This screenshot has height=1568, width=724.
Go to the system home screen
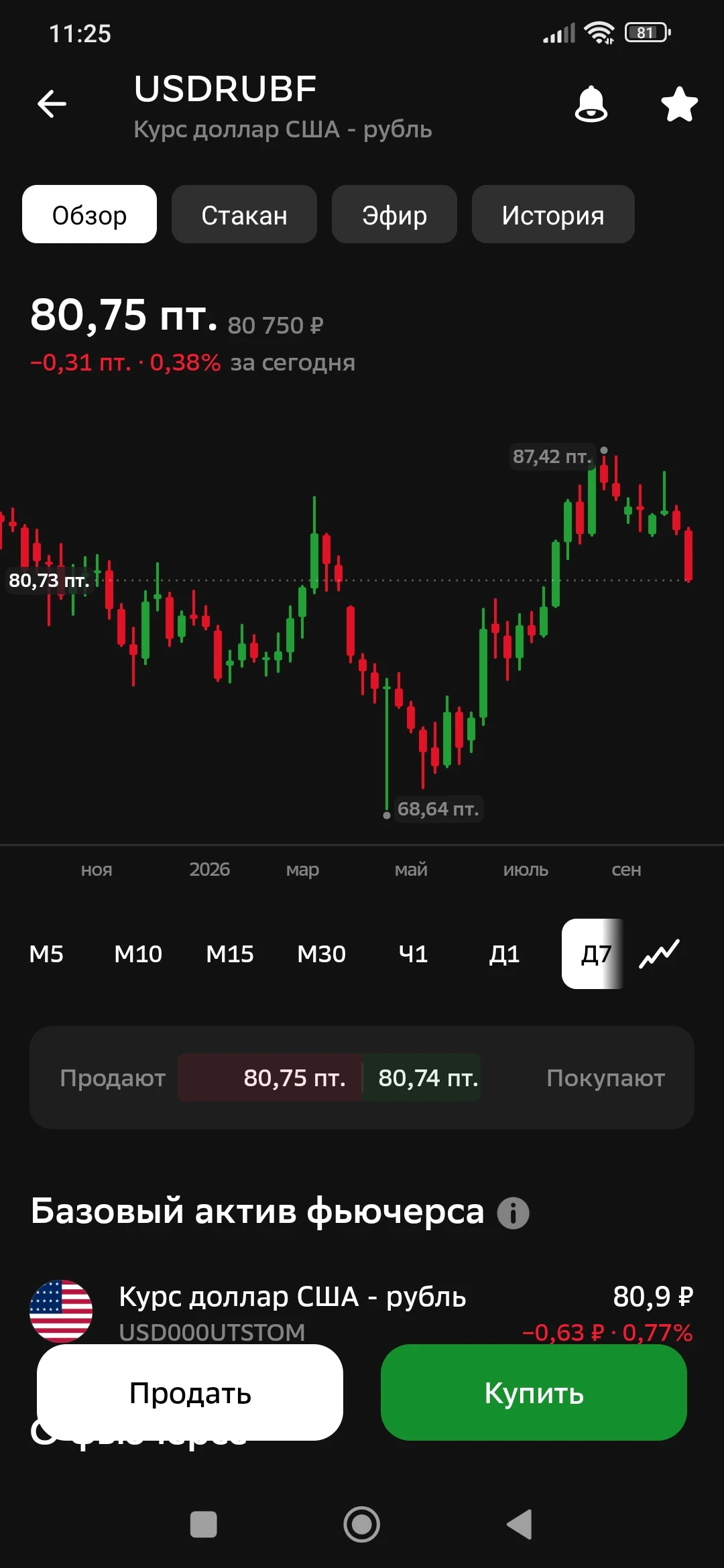[x=362, y=1524]
